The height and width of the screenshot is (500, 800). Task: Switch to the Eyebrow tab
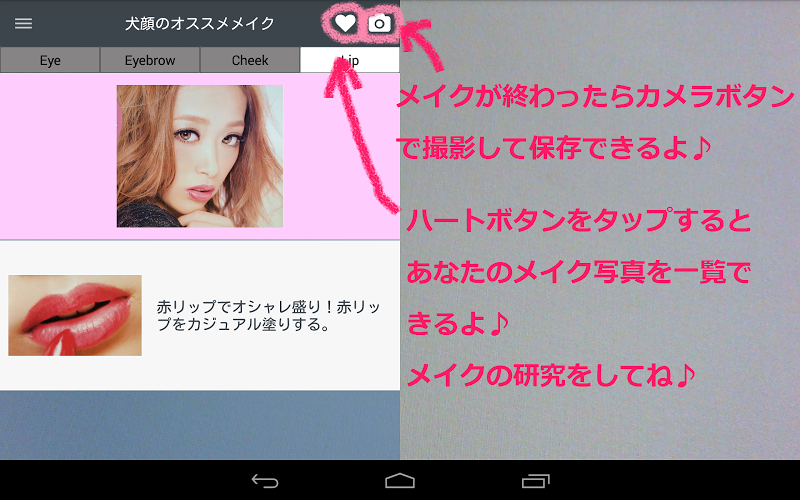coord(150,60)
